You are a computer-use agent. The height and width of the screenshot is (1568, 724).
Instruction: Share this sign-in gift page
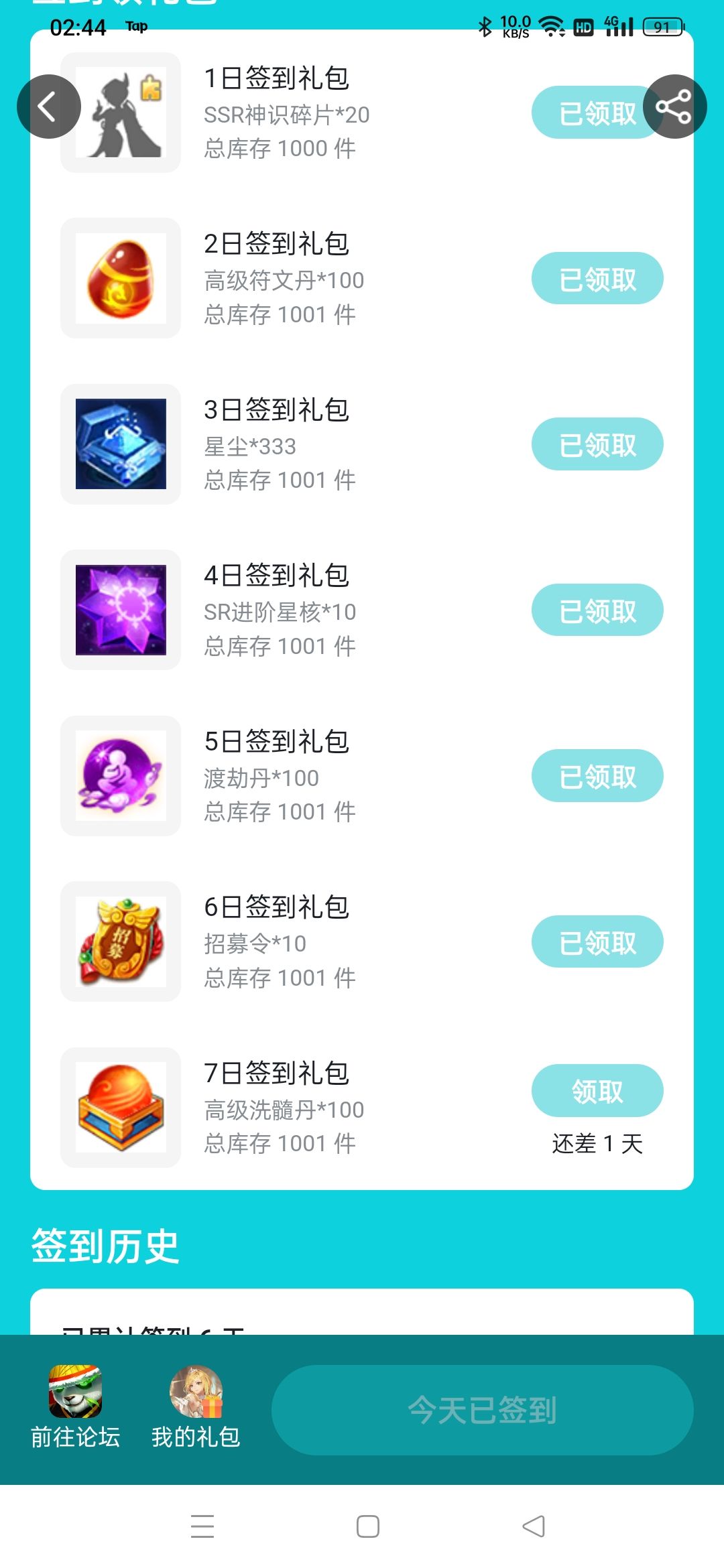[674, 107]
